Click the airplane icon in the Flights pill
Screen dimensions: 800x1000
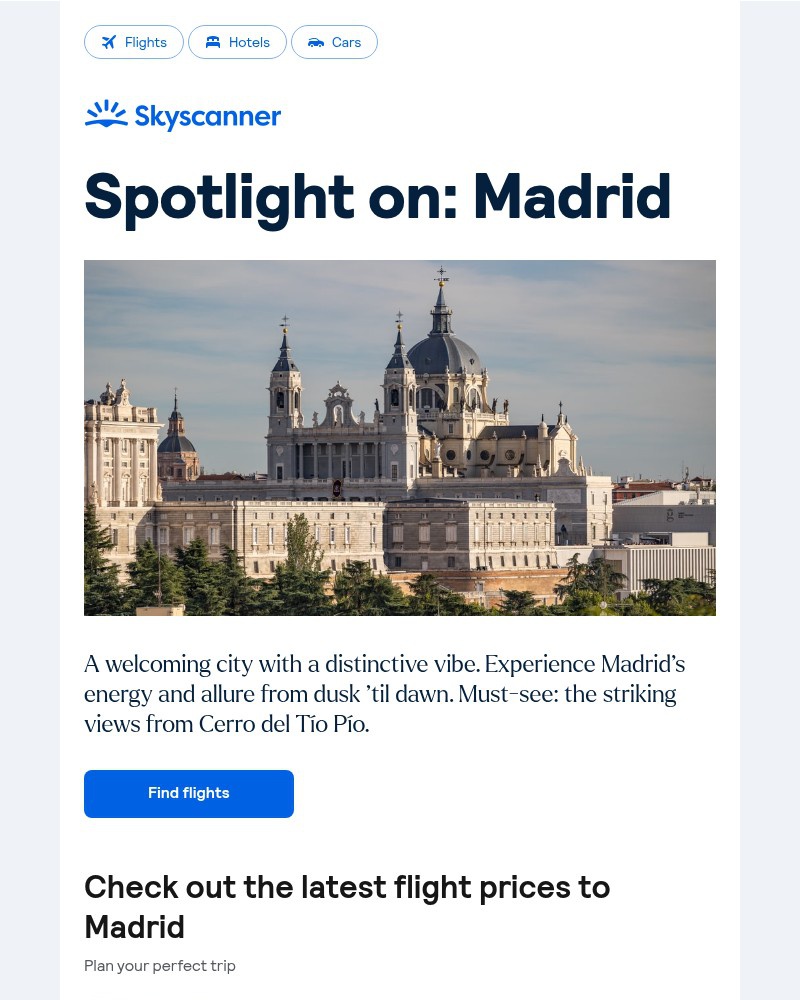[109, 42]
